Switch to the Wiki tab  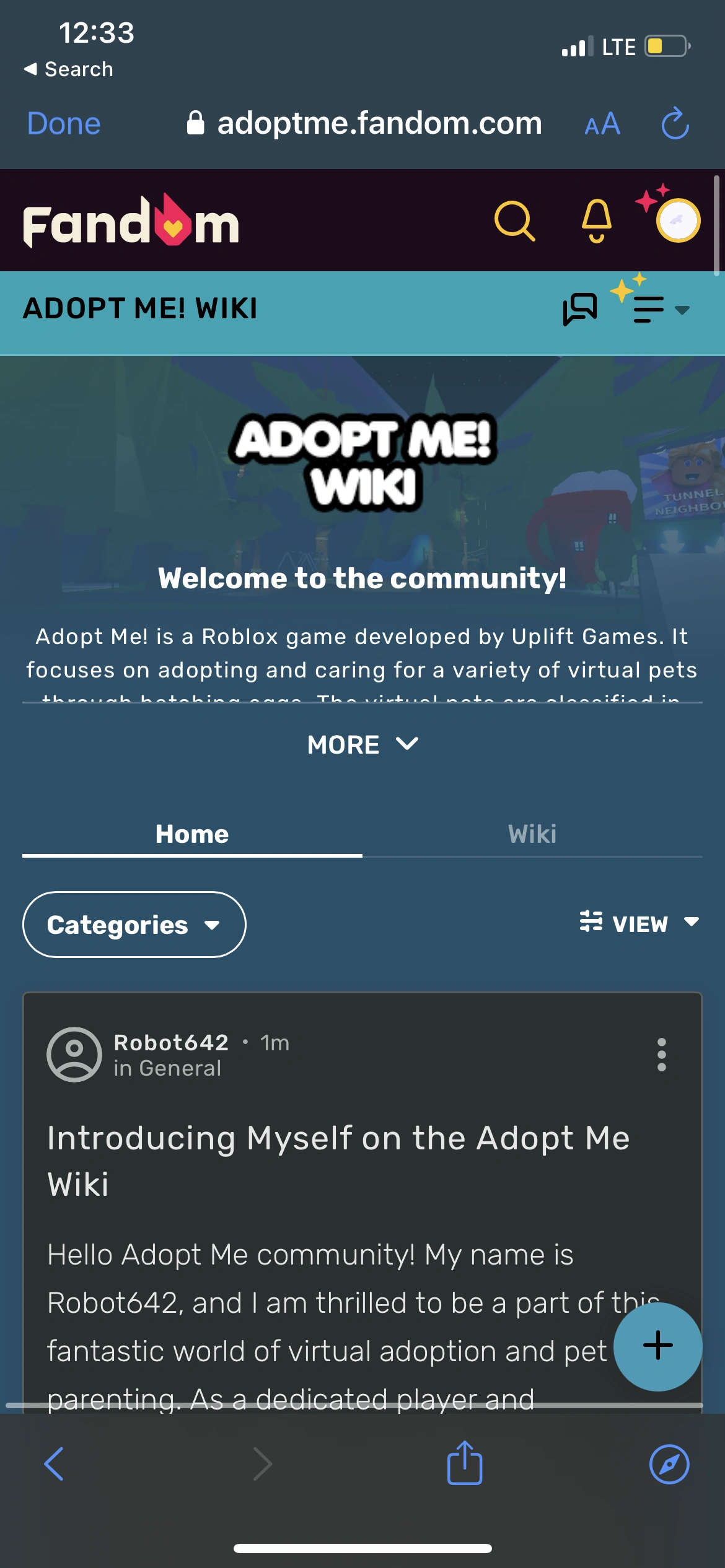point(532,834)
